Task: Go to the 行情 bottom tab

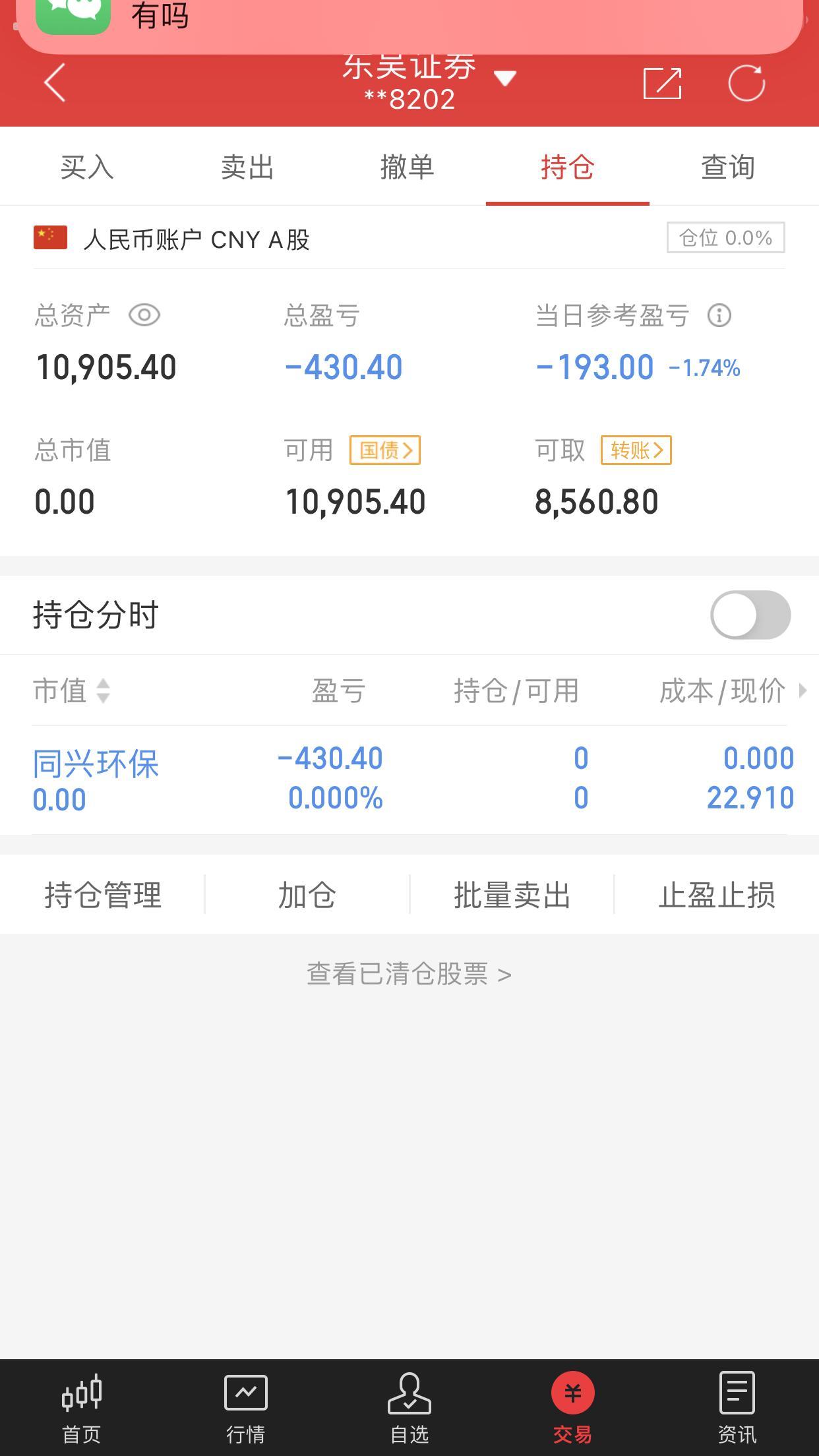Action: point(245,1407)
